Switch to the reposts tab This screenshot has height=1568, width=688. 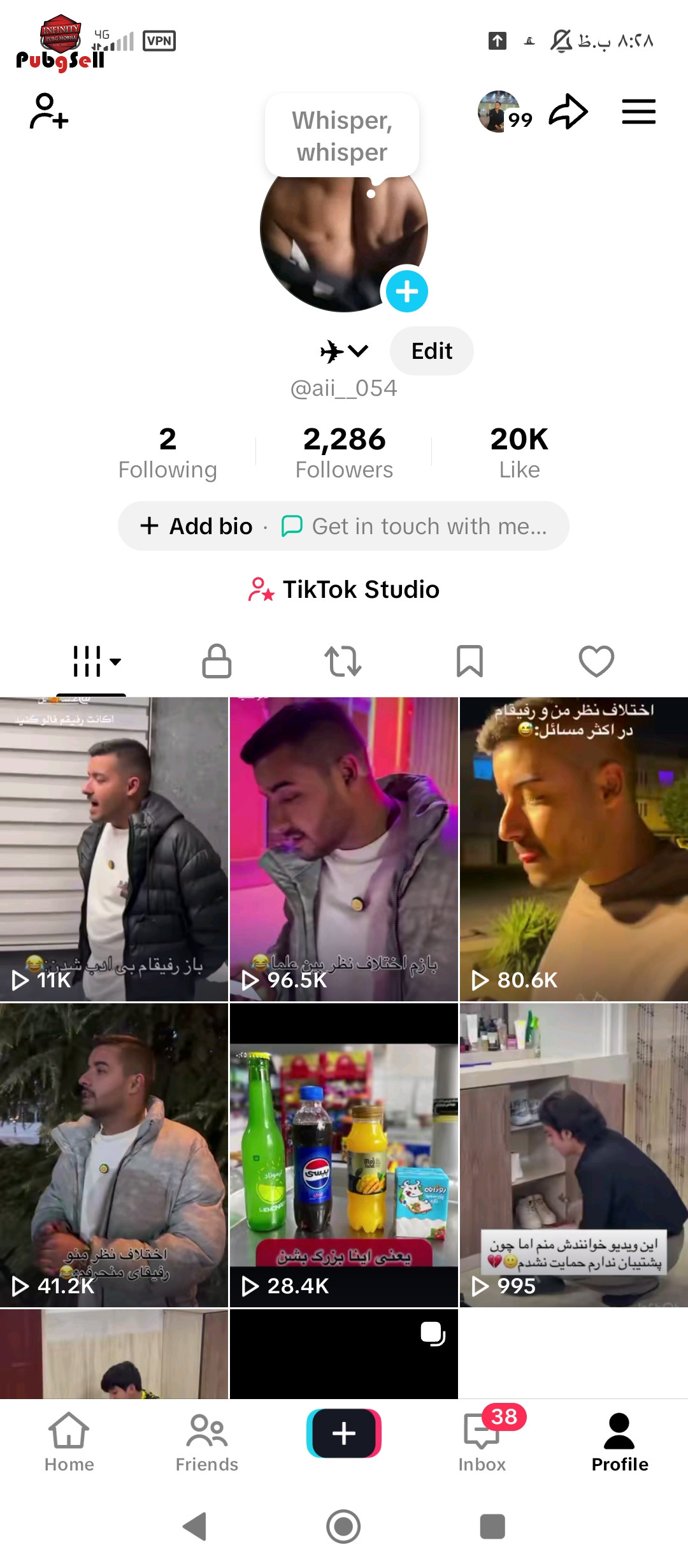point(343,661)
